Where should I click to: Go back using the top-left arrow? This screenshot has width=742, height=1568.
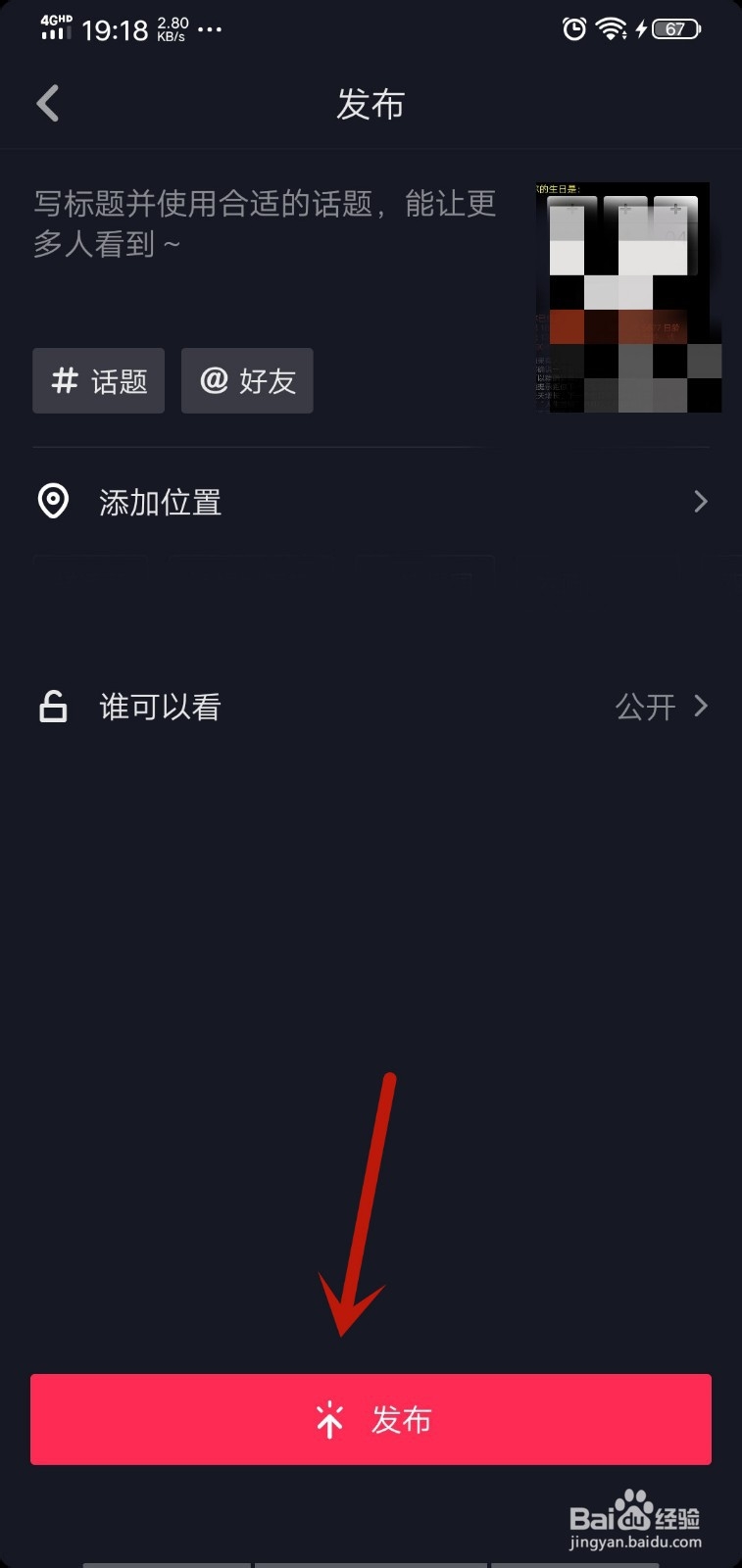(x=48, y=103)
